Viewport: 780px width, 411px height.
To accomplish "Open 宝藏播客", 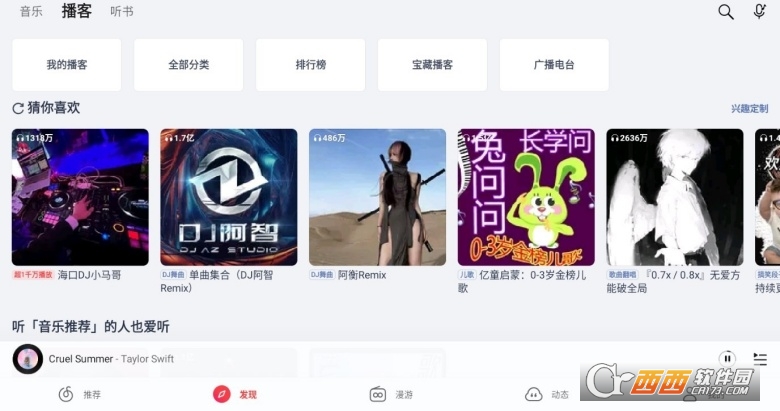I will point(432,65).
